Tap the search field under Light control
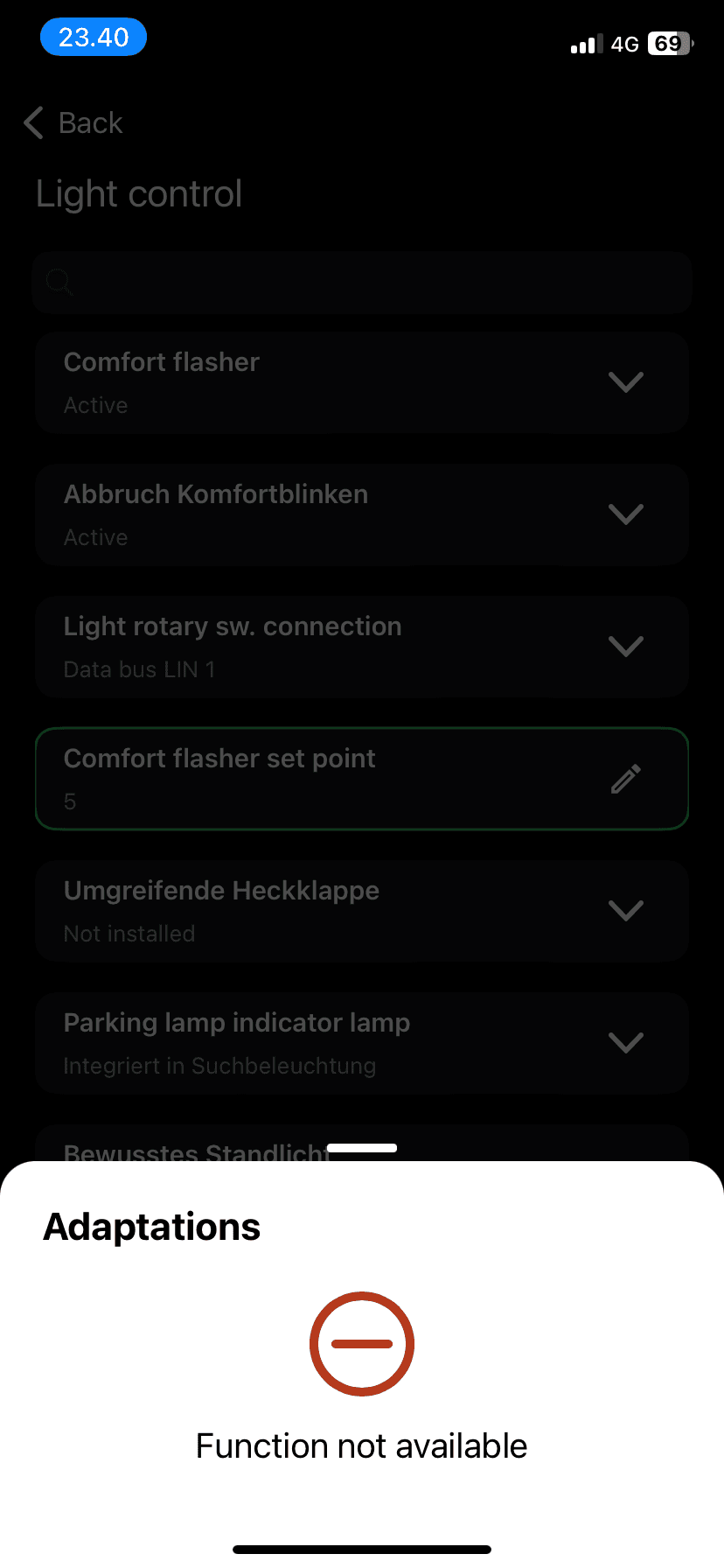This screenshot has height=1568, width=724. [362, 283]
